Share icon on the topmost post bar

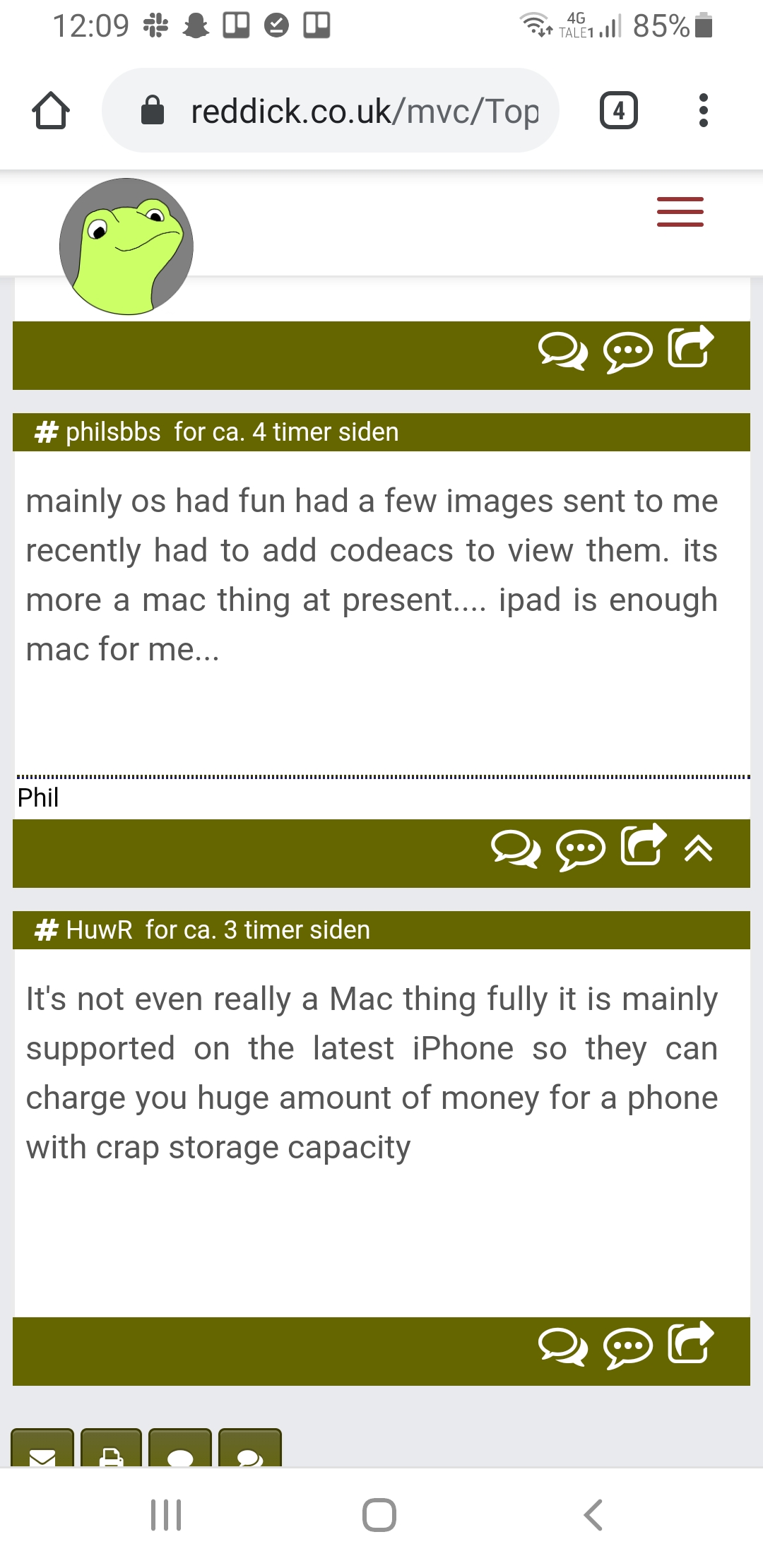click(x=690, y=348)
